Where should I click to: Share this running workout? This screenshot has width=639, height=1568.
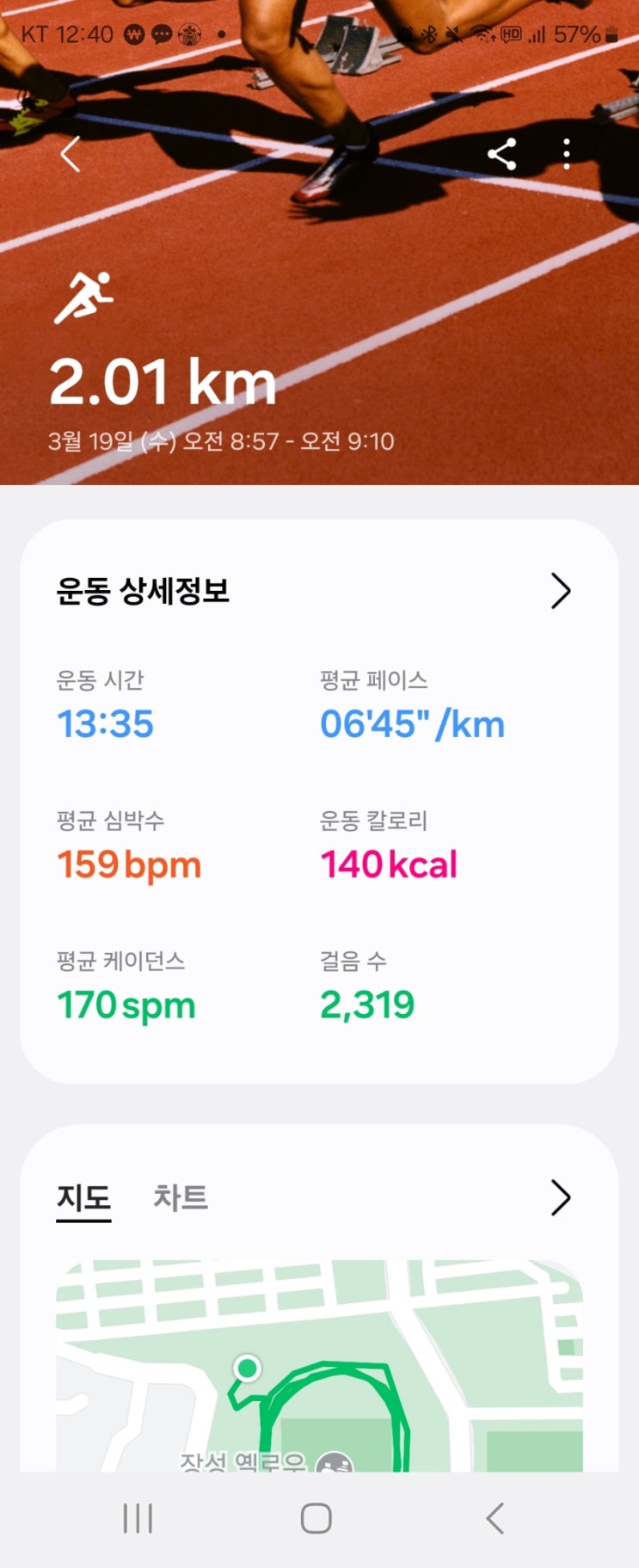502,154
